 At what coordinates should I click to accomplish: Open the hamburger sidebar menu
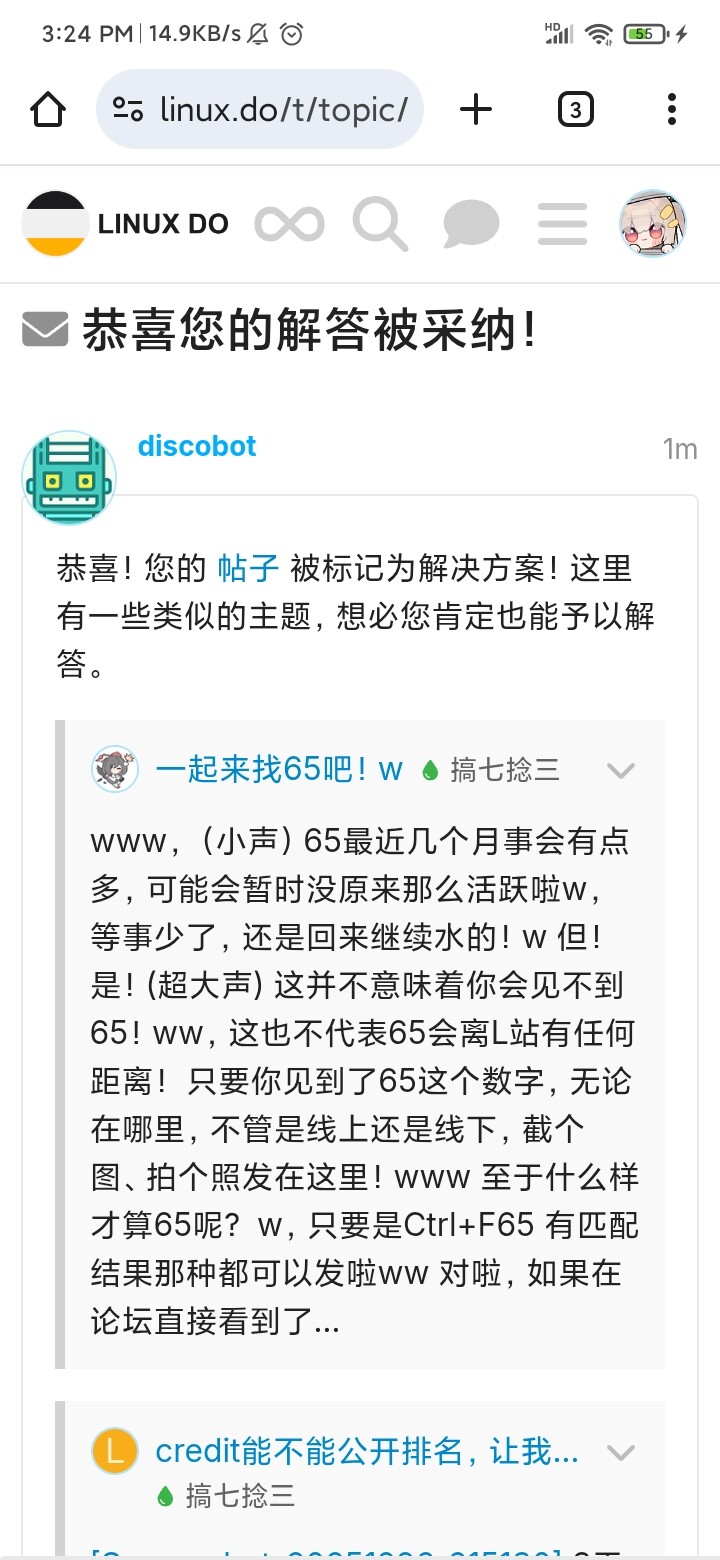[562, 224]
